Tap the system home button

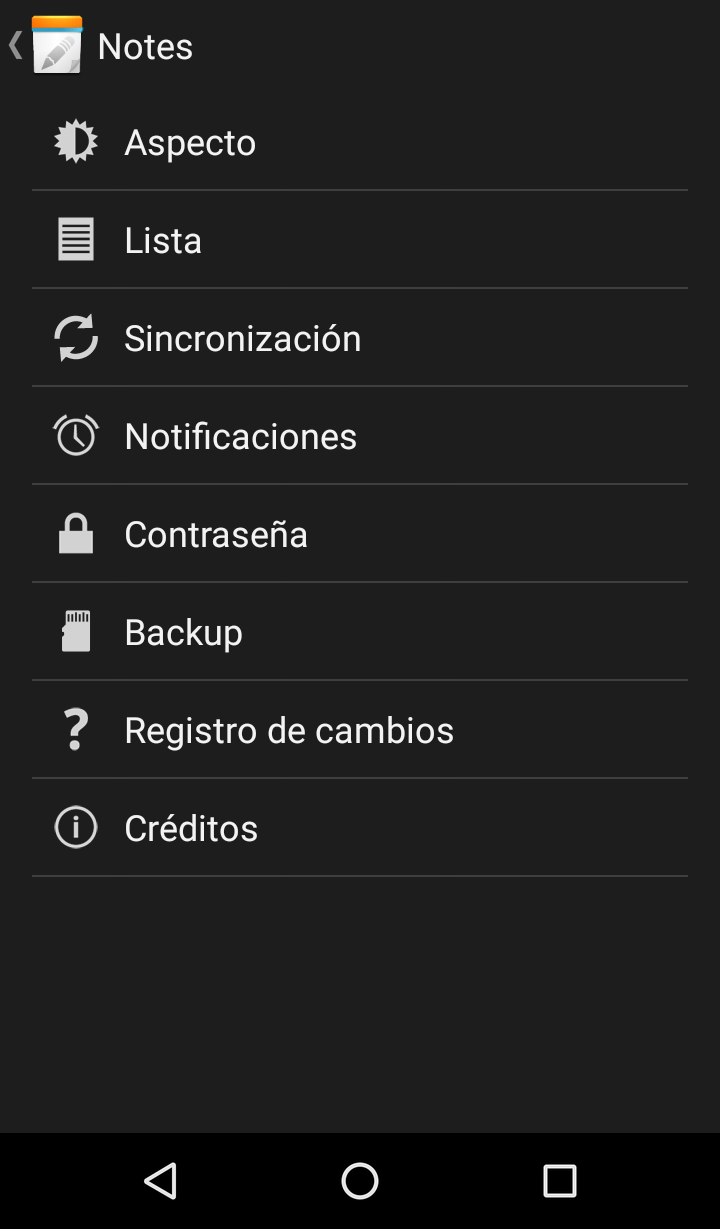point(360,1181)
